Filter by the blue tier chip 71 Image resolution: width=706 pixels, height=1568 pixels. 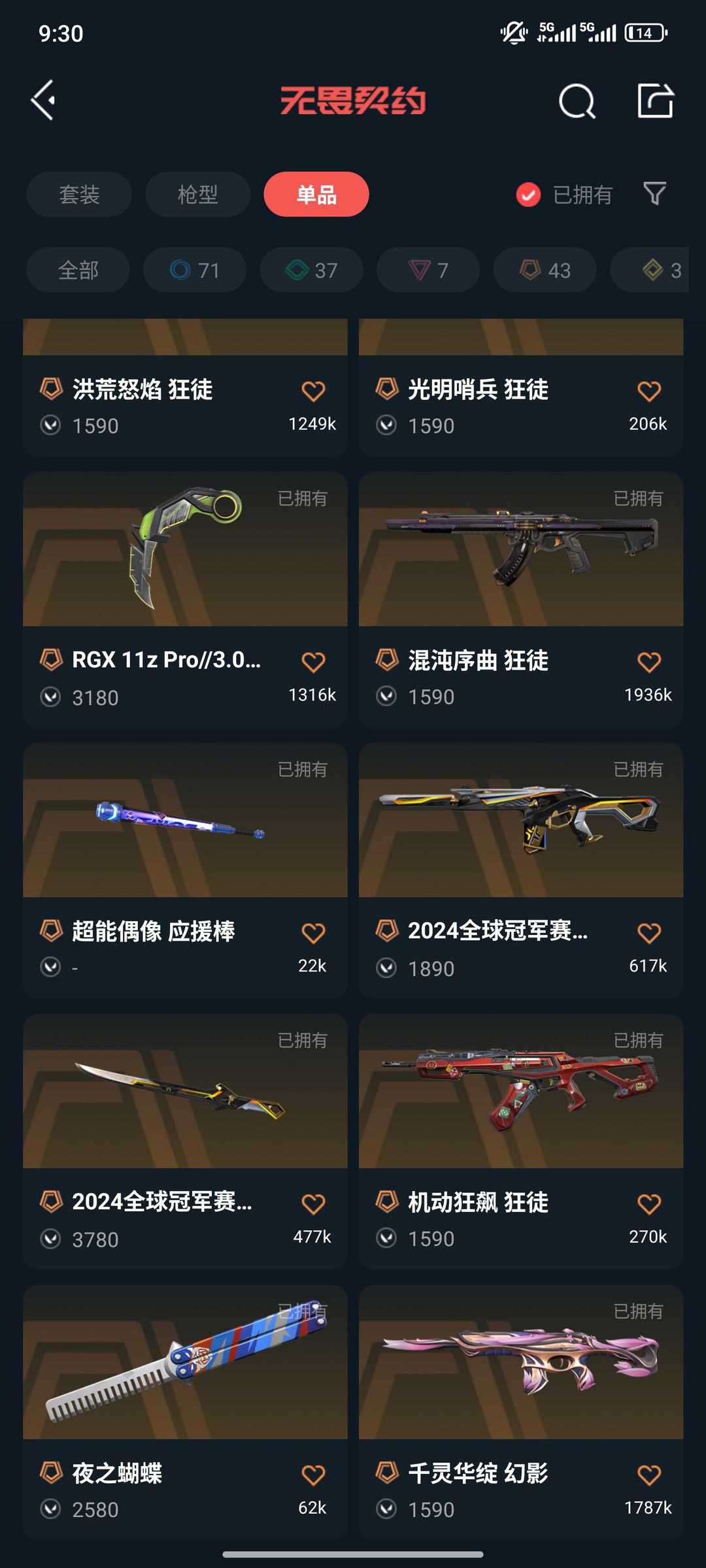(195, 270)
